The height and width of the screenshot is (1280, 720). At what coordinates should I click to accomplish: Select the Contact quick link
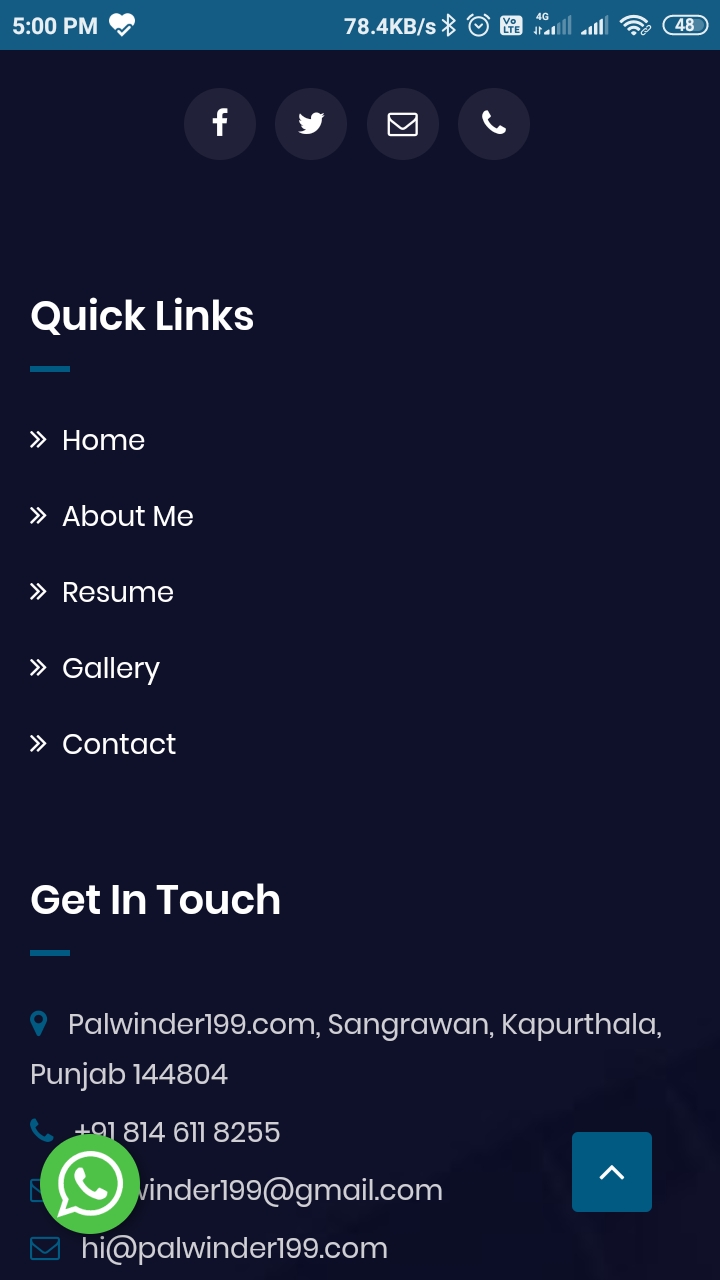tap(118, 744)
